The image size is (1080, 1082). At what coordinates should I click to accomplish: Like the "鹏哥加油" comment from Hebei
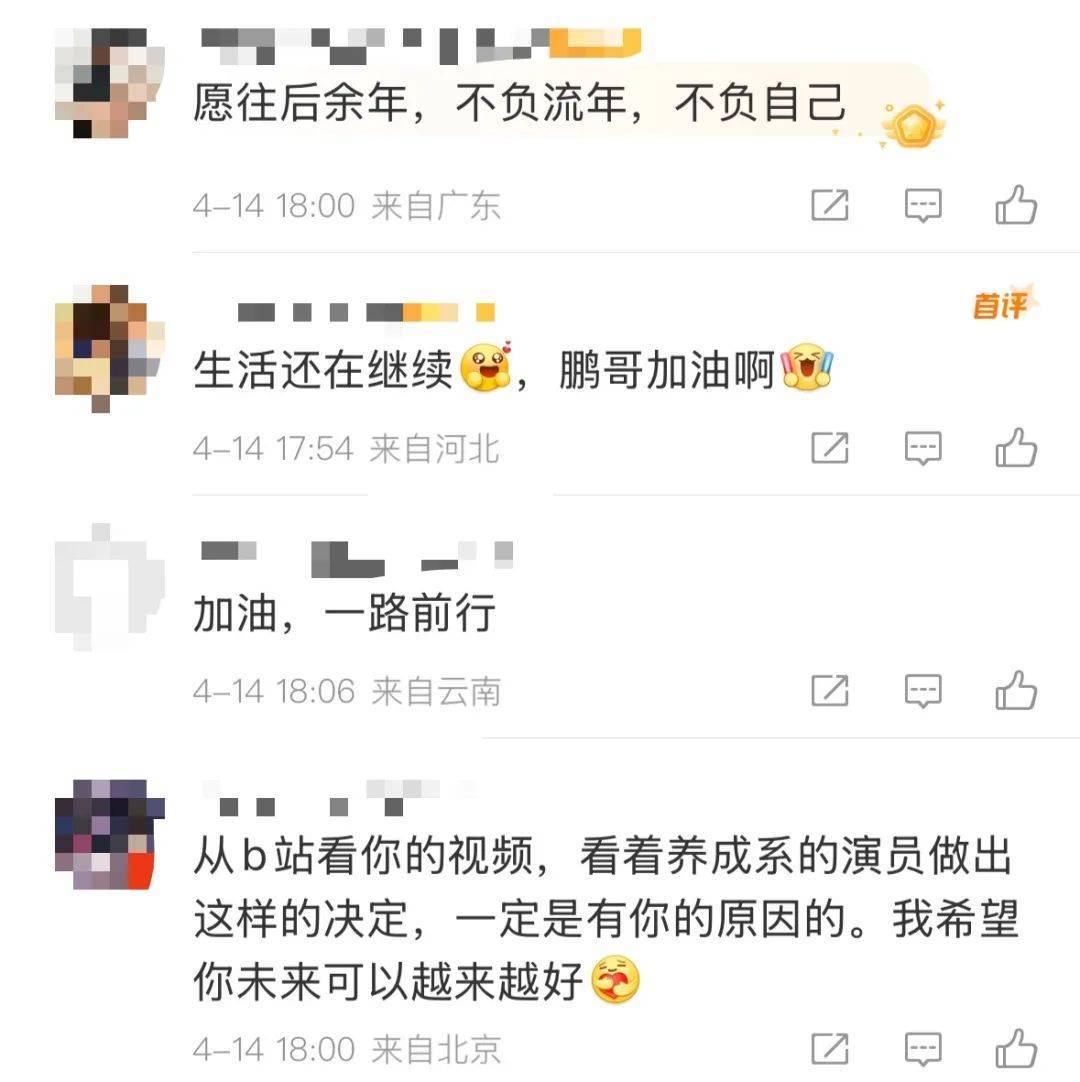pyautogui.click(x=1018, y=447)
